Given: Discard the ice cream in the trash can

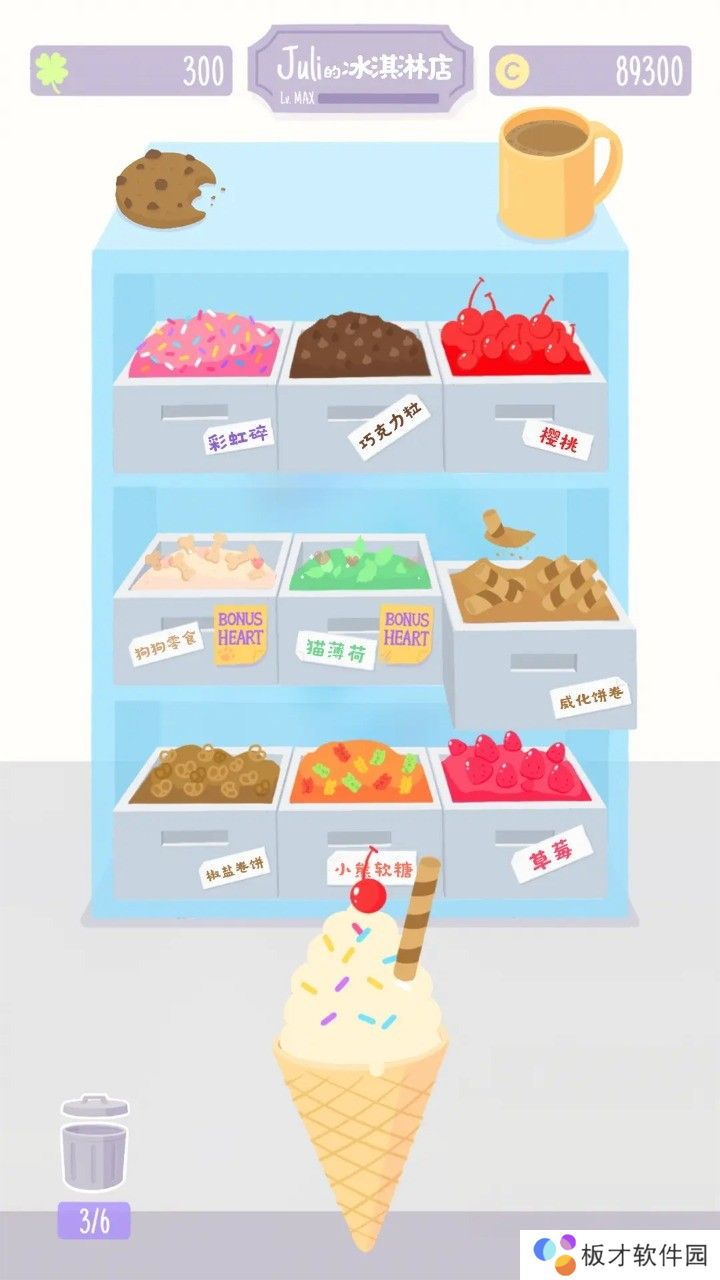Looking at the screenshot, I should point(94,1143).
